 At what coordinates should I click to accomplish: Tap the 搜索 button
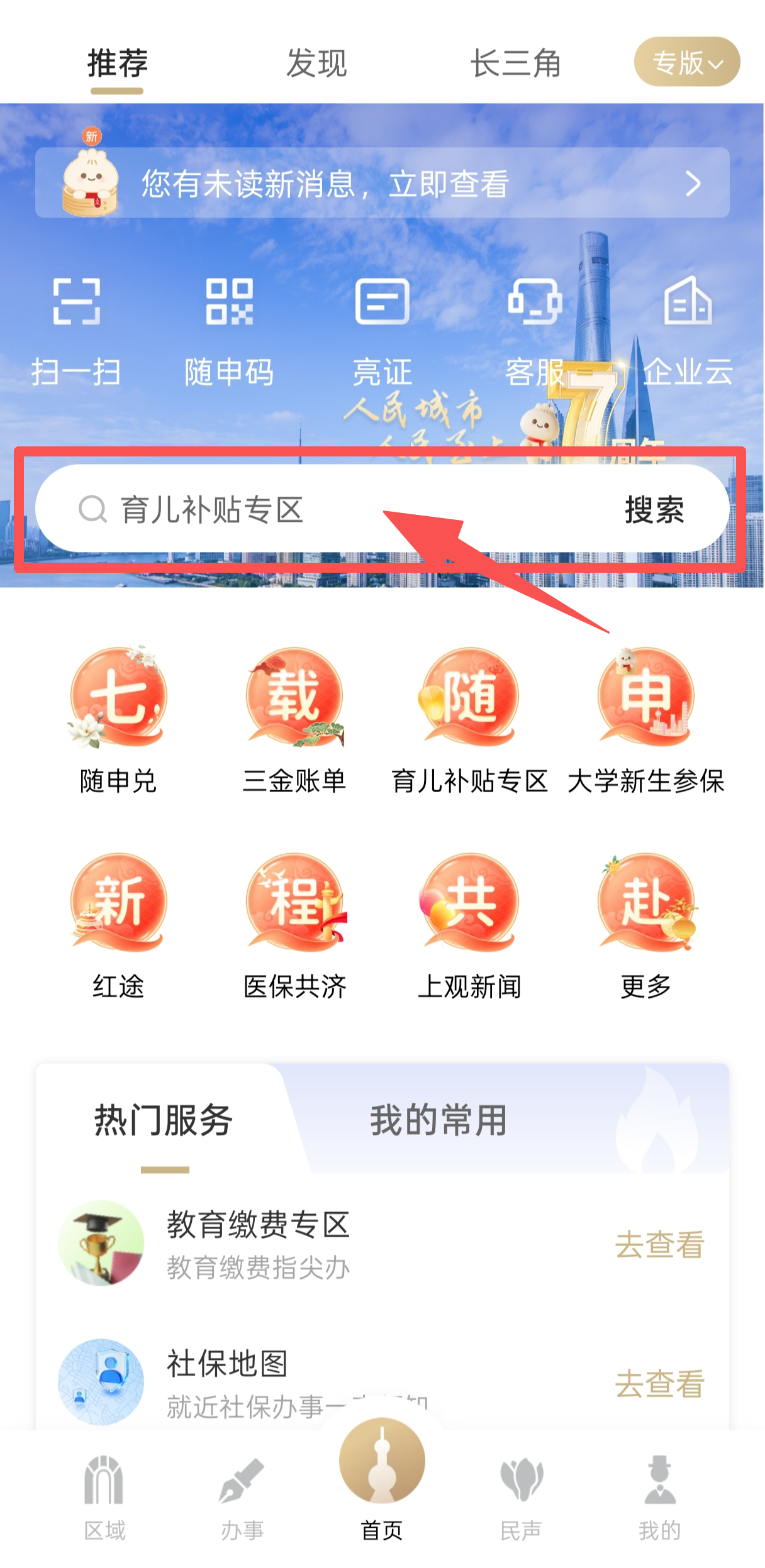tap(654, 509)
